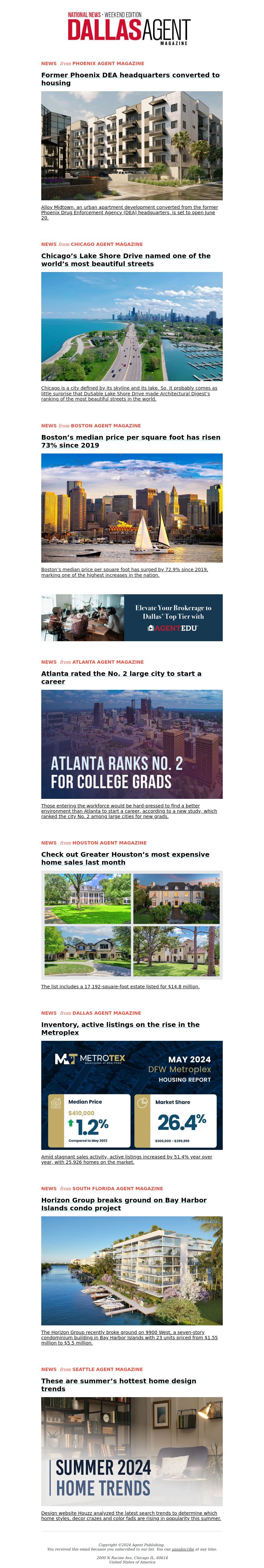View the Summer 2024 Home Trends image
The image size is (264, 1568).
tap(131, 1451)
